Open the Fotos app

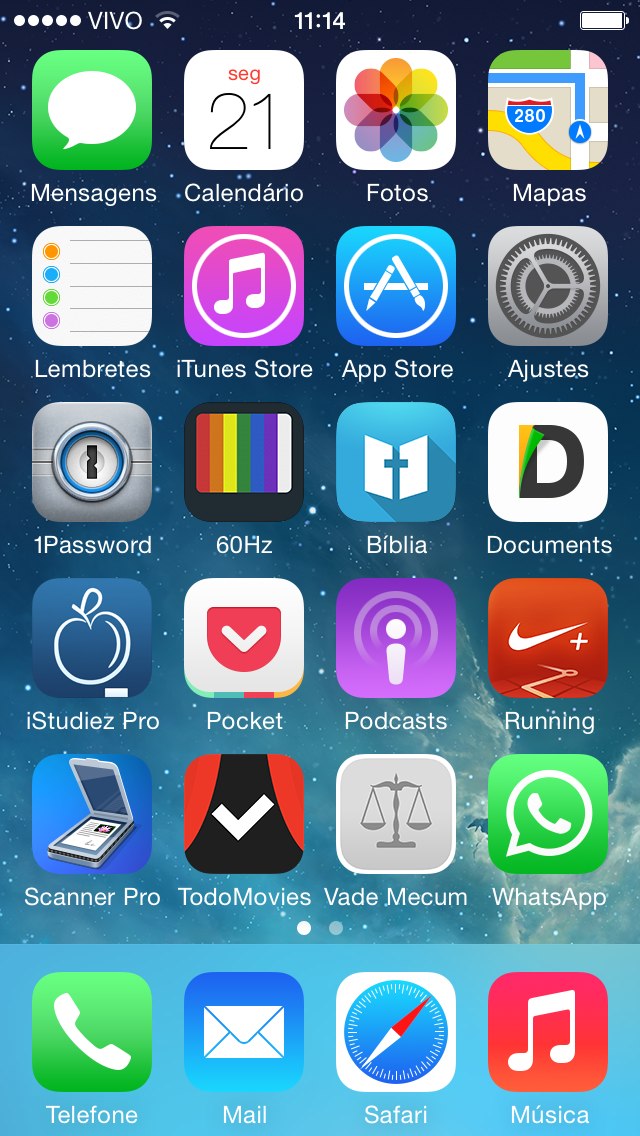click(396, 110)
